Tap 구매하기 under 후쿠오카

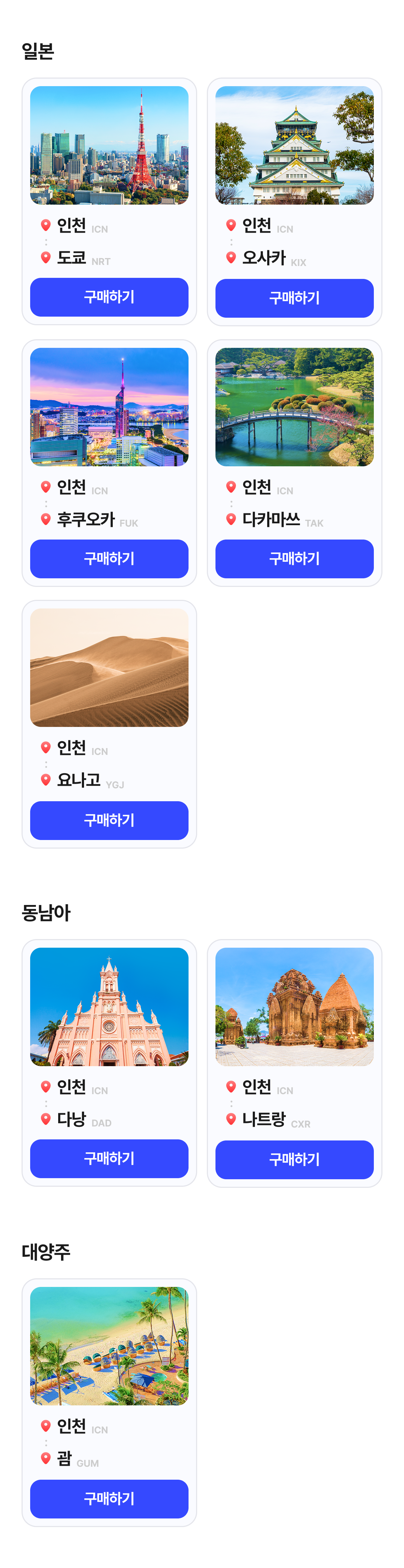(x=109, y=559)
